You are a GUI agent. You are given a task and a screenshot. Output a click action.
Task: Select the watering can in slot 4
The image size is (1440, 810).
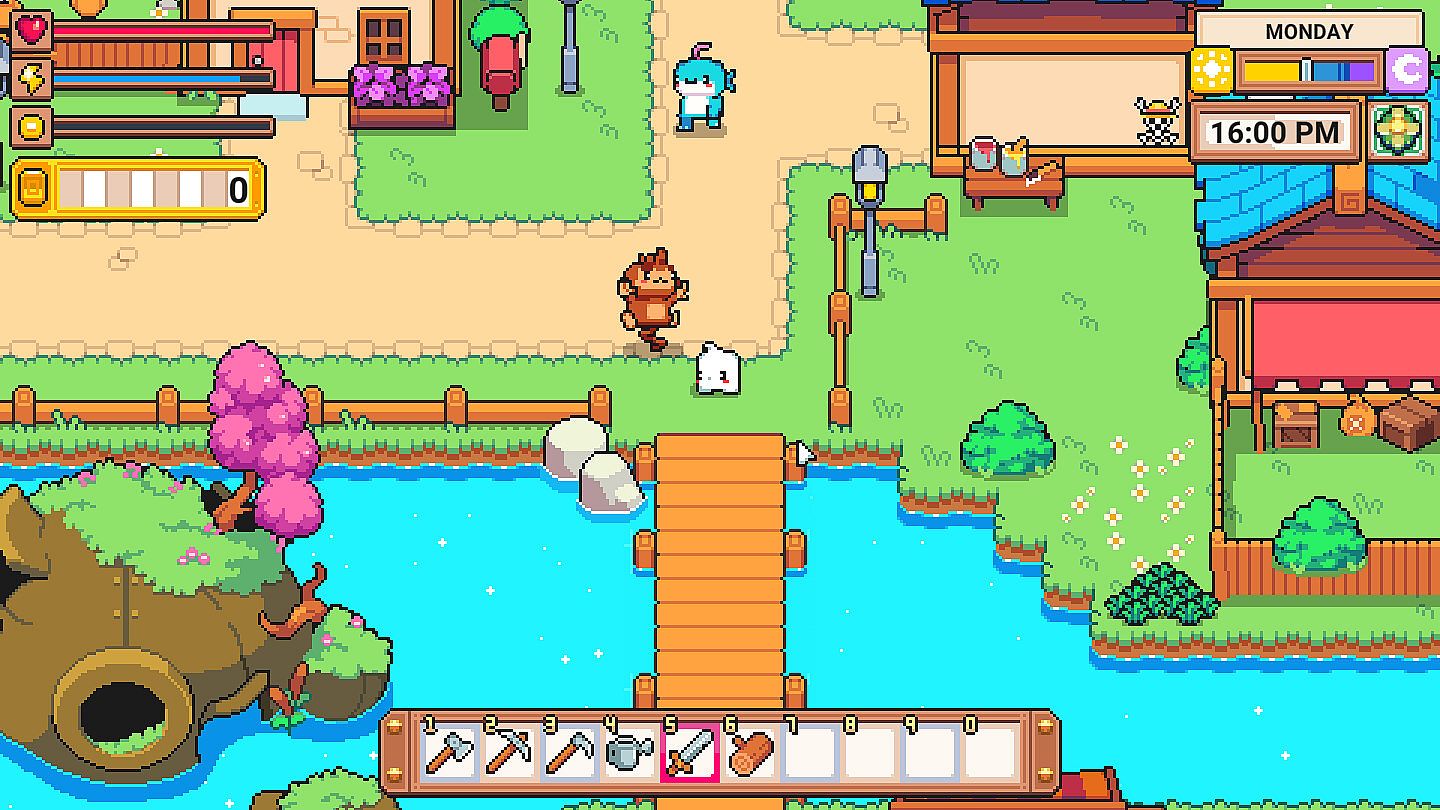(629, 753)
